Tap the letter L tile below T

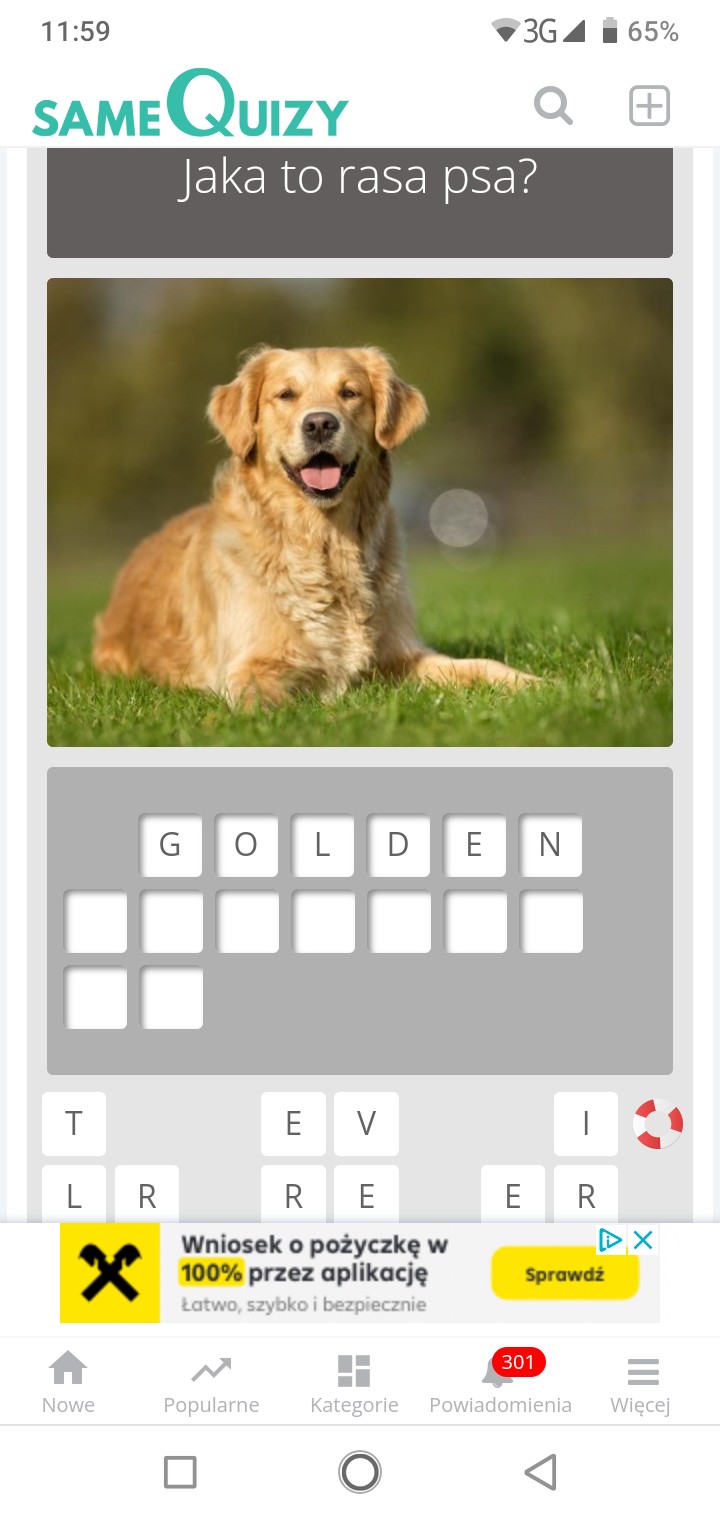click(x=74, y=1194)
